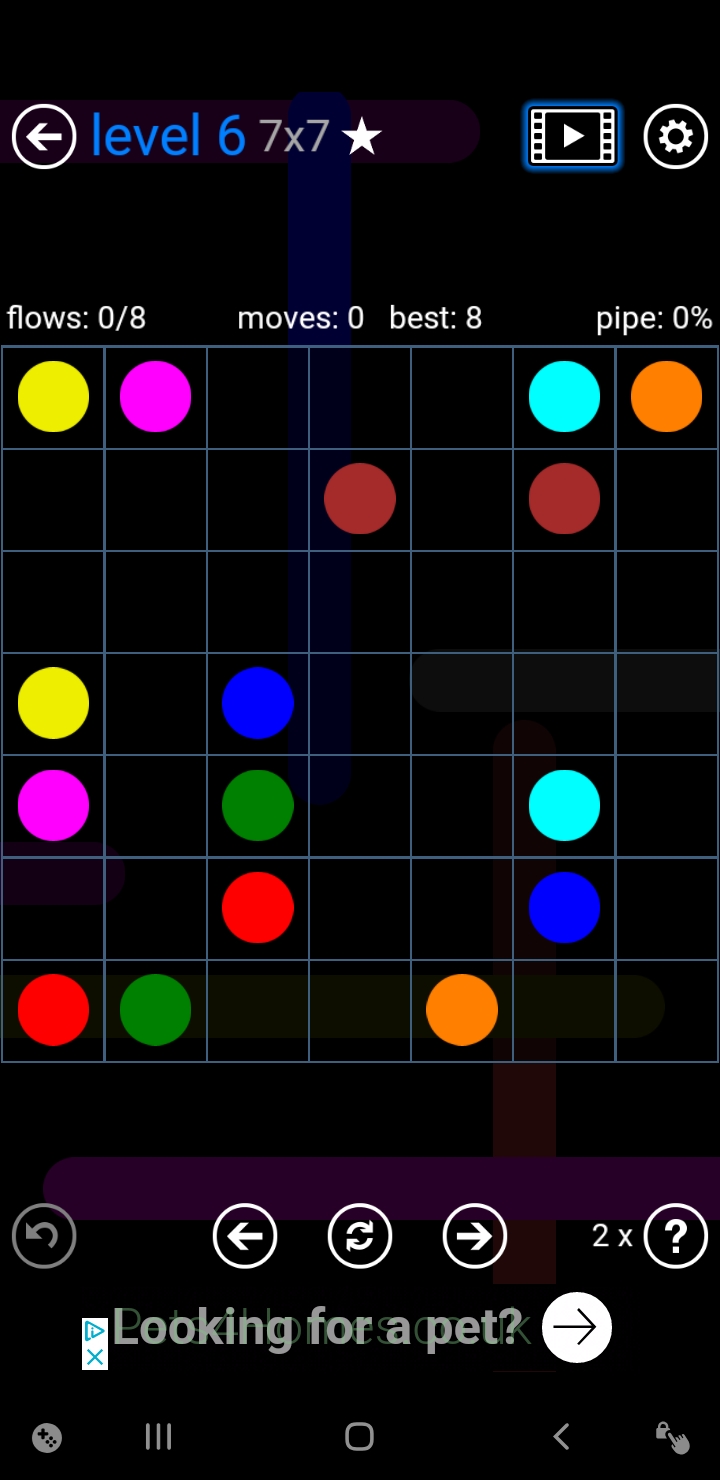Undo the last move

(x=44, y=1236)
